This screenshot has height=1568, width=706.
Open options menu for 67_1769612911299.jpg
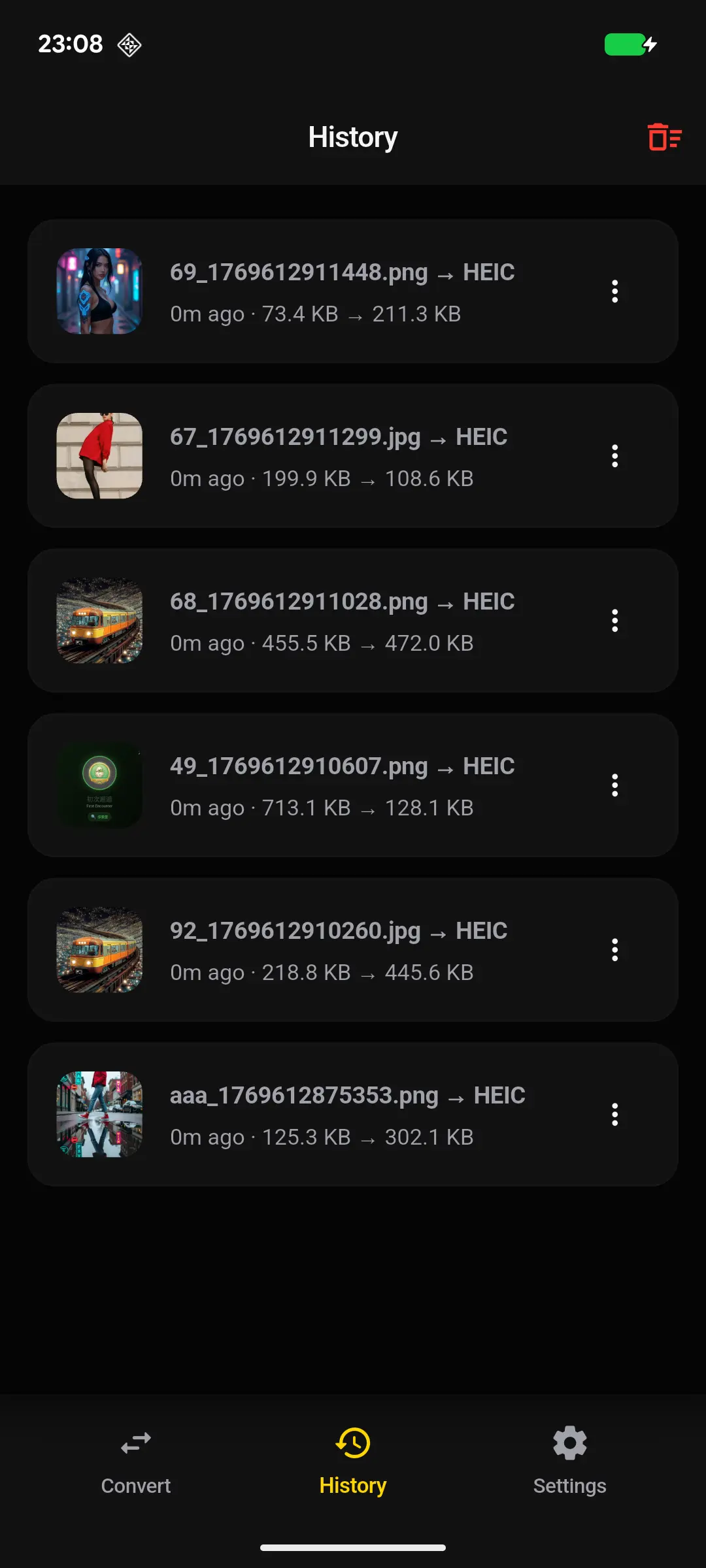pyautogui.click(x=614, y=456)
